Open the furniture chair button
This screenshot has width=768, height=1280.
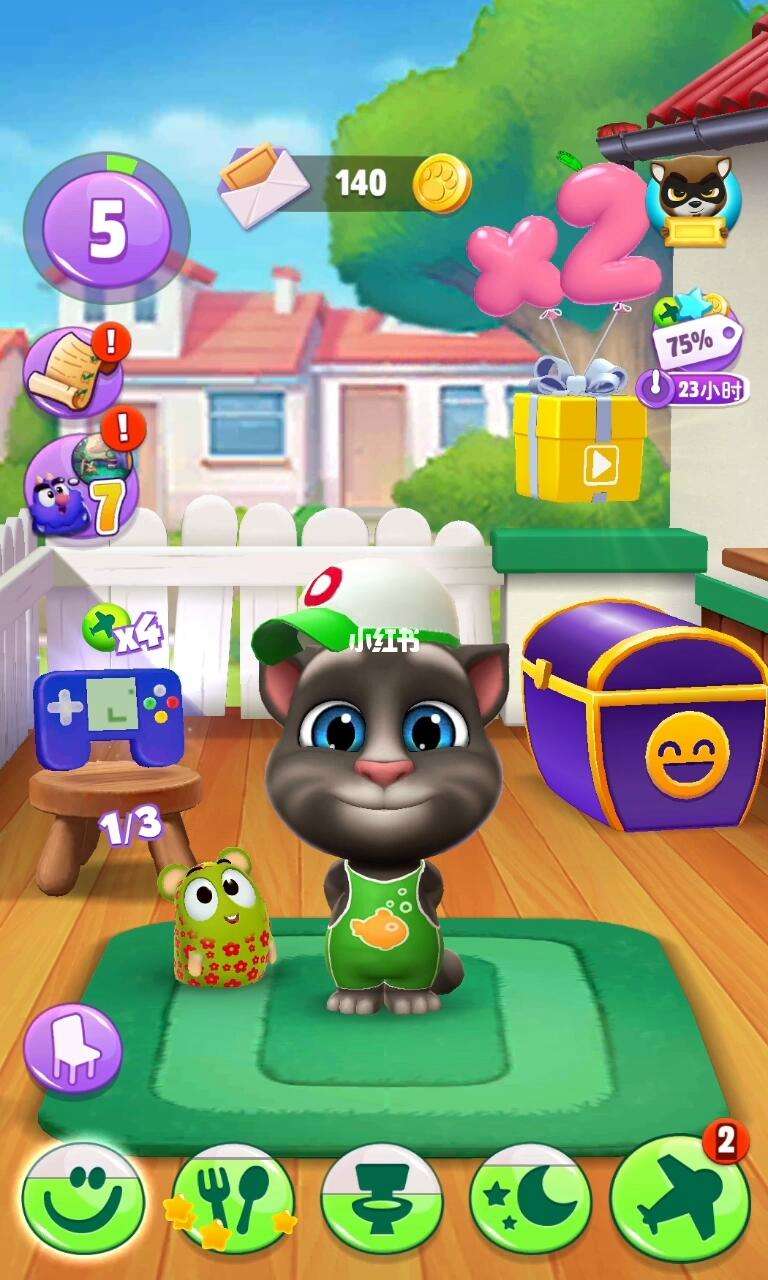72,1050
